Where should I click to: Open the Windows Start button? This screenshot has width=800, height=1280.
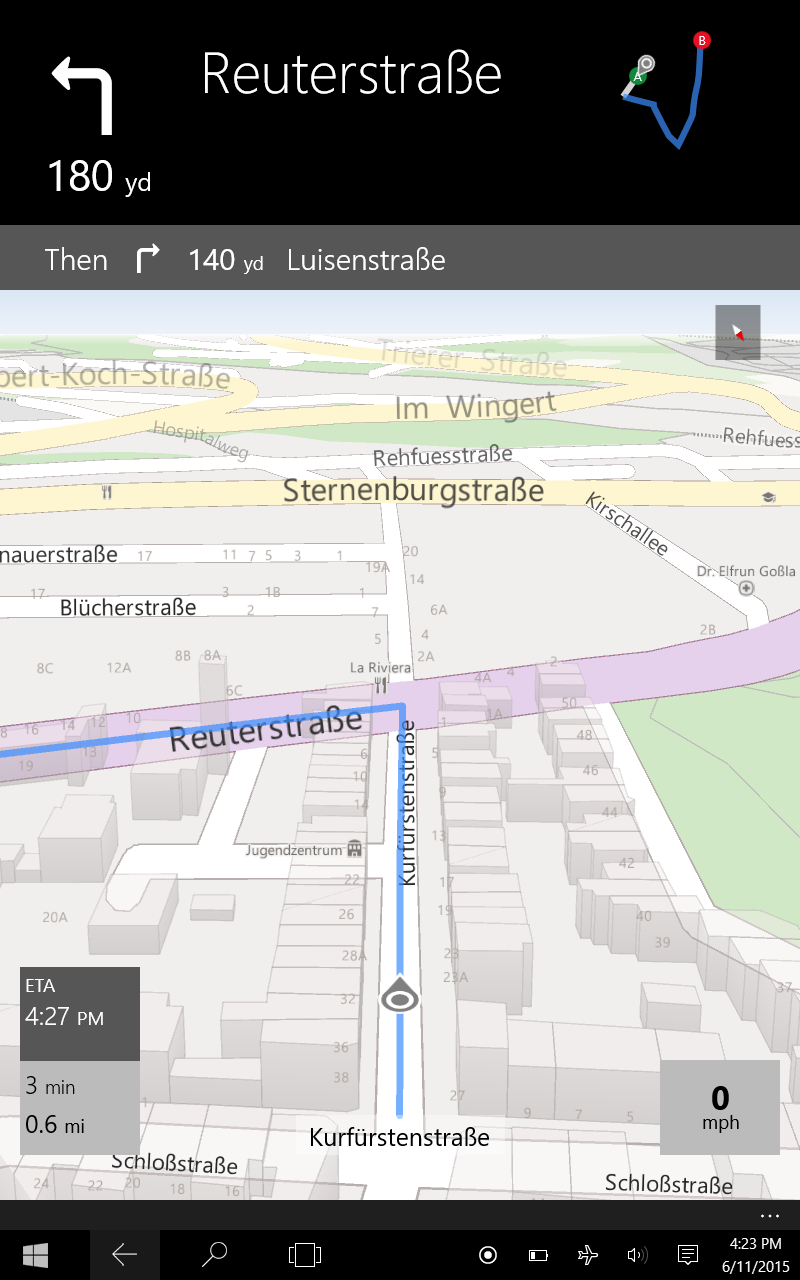click(36, 1255)
